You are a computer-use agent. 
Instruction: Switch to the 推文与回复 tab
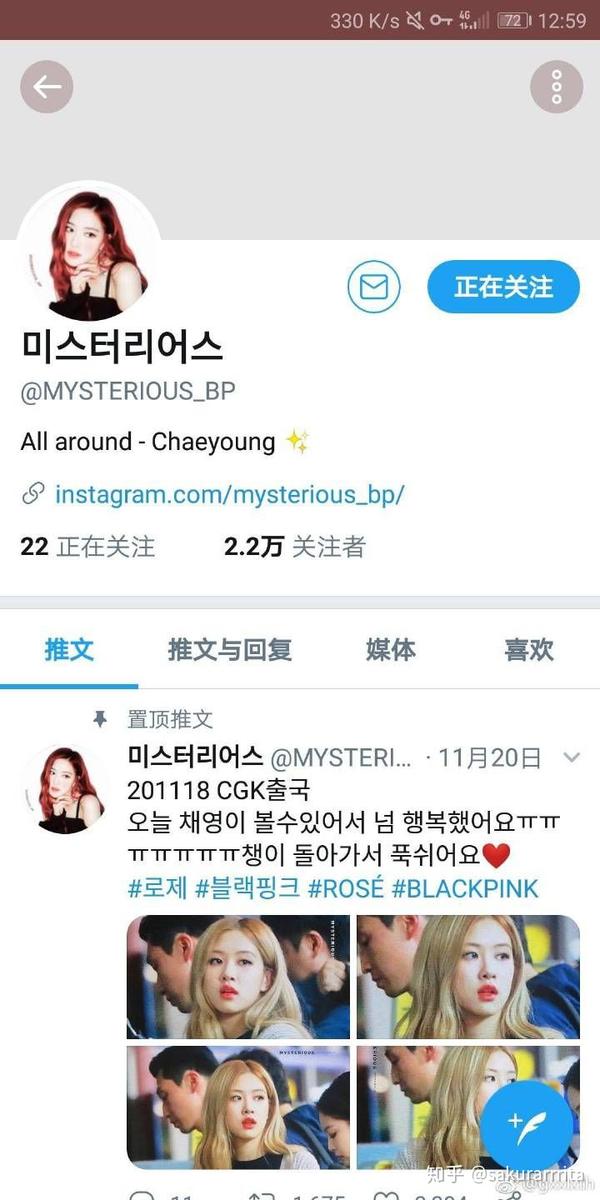pyautogui.click(x=229, y=649)
